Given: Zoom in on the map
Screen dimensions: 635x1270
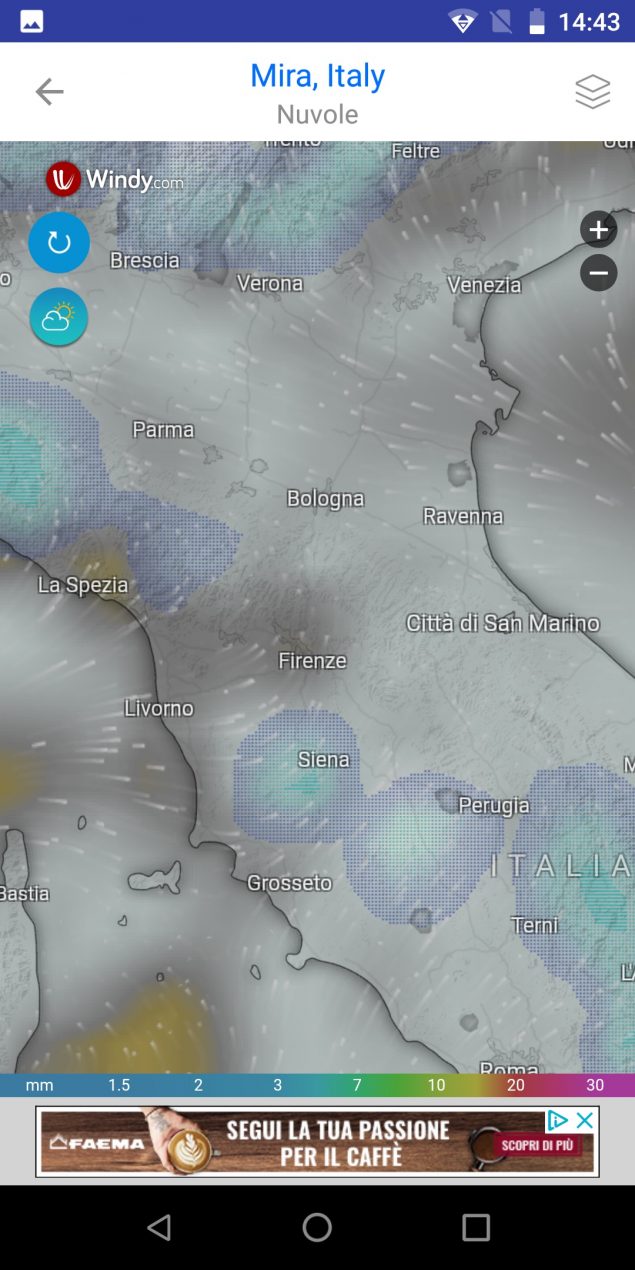Looking at the screenshot, I should [x=598, y=230].
